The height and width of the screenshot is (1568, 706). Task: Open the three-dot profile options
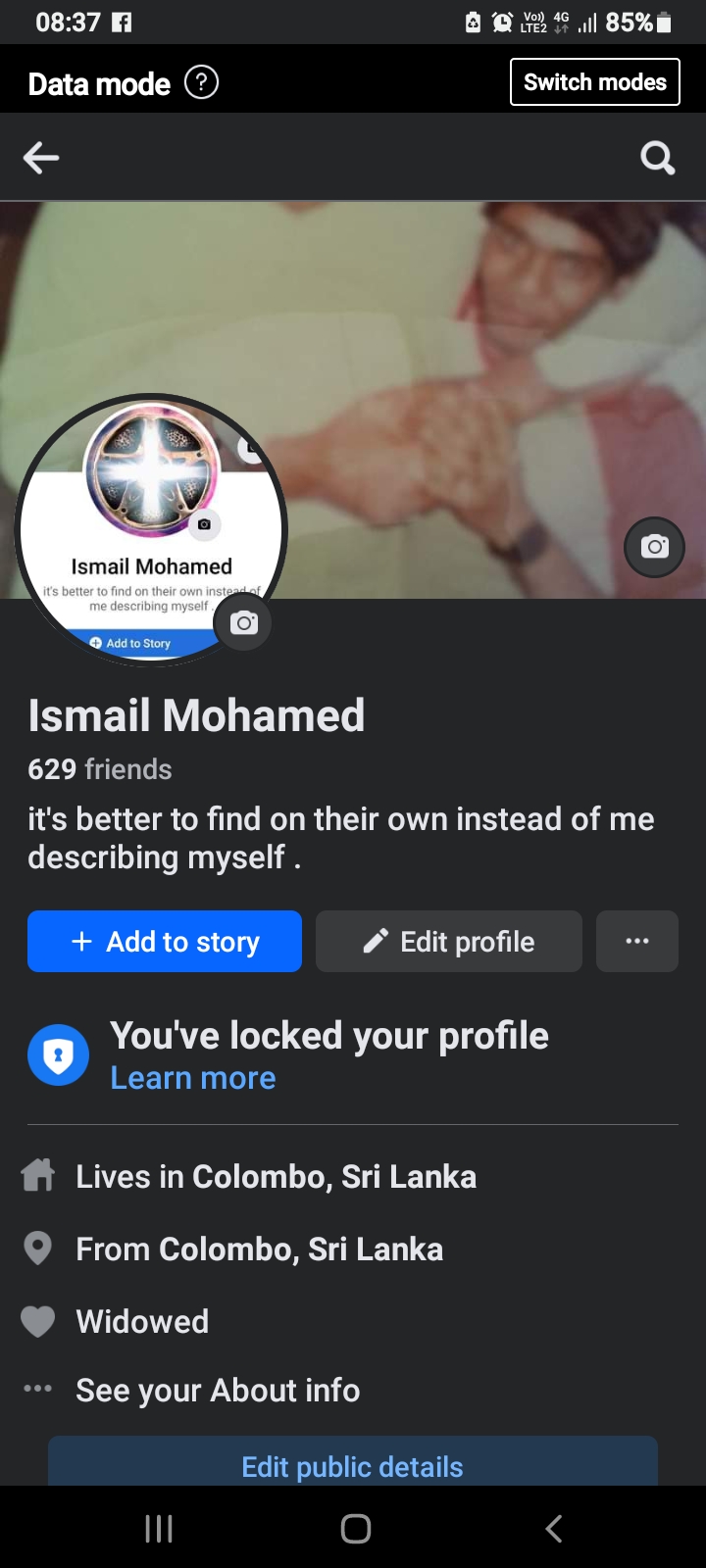coord(637,942)
